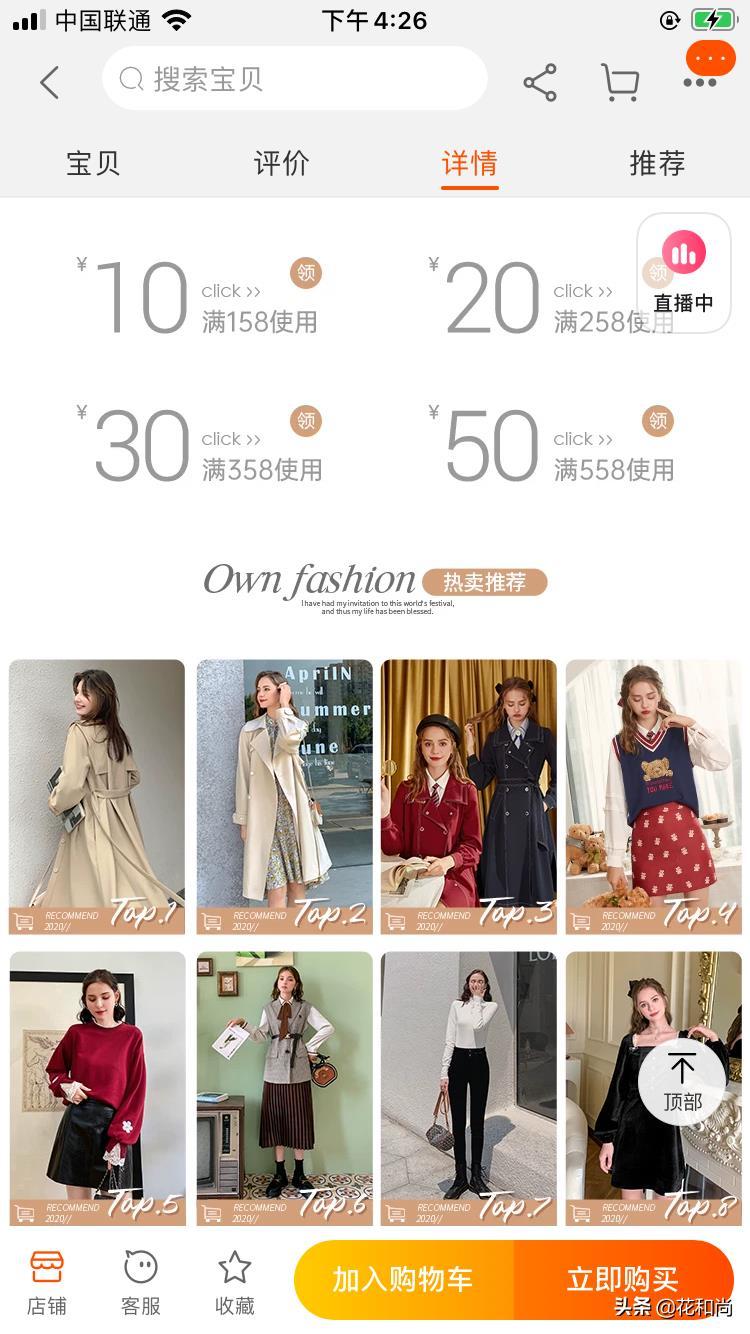Open the Top.6 striped skirt product

tap(284, 1087)
